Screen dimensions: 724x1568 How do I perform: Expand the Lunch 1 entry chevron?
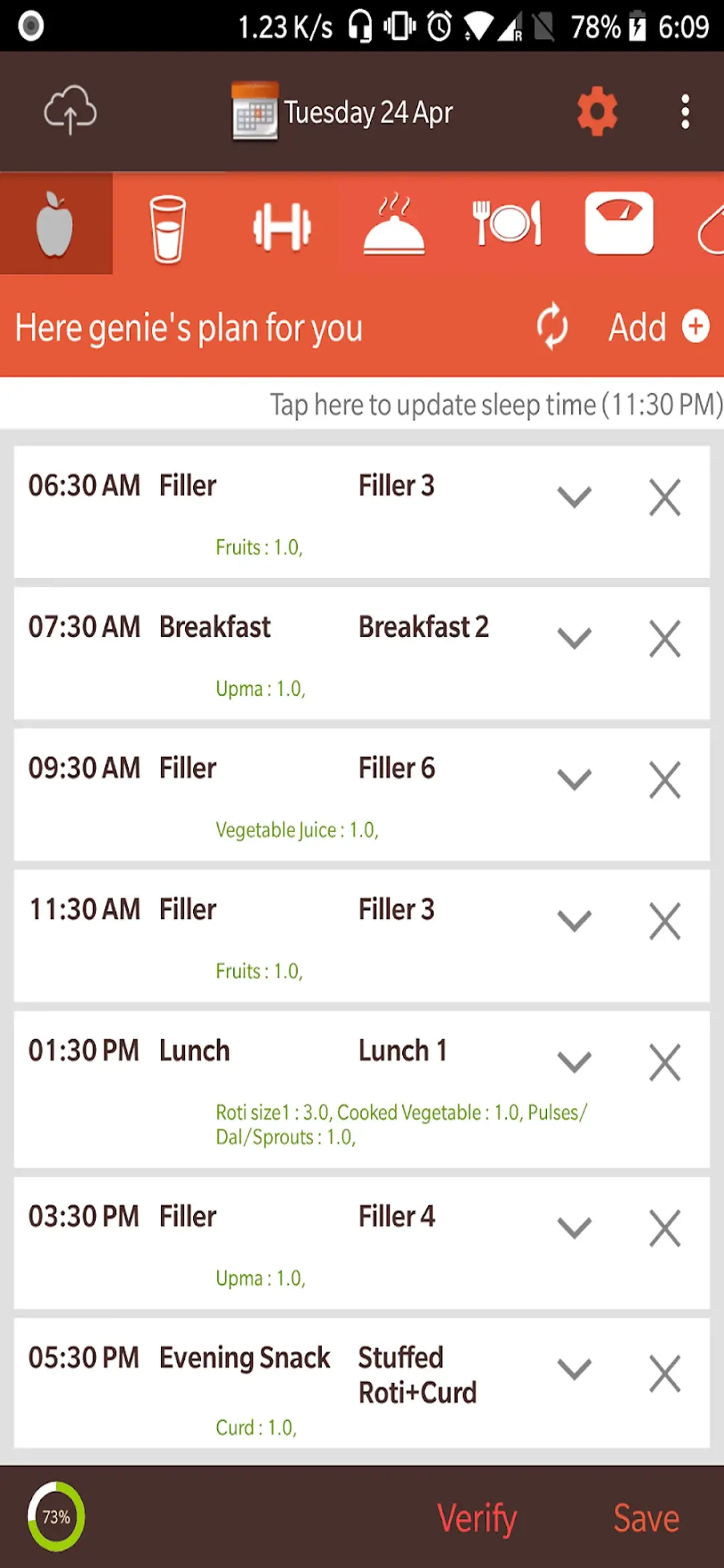coord(573,1061)
